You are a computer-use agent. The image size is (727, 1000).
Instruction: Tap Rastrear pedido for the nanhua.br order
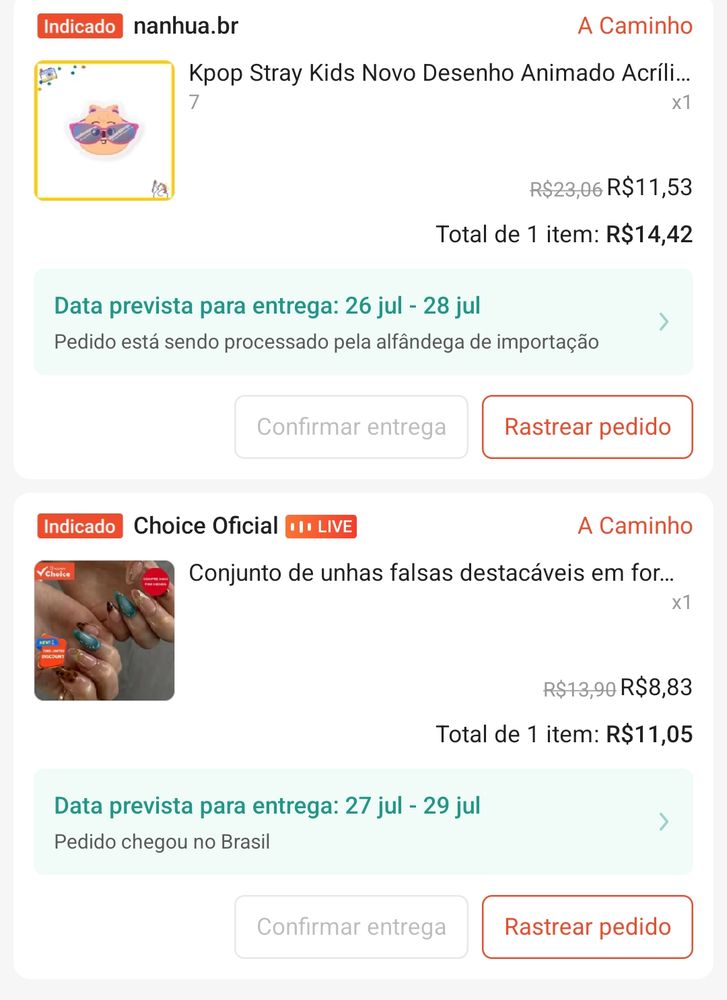[587, 427]
